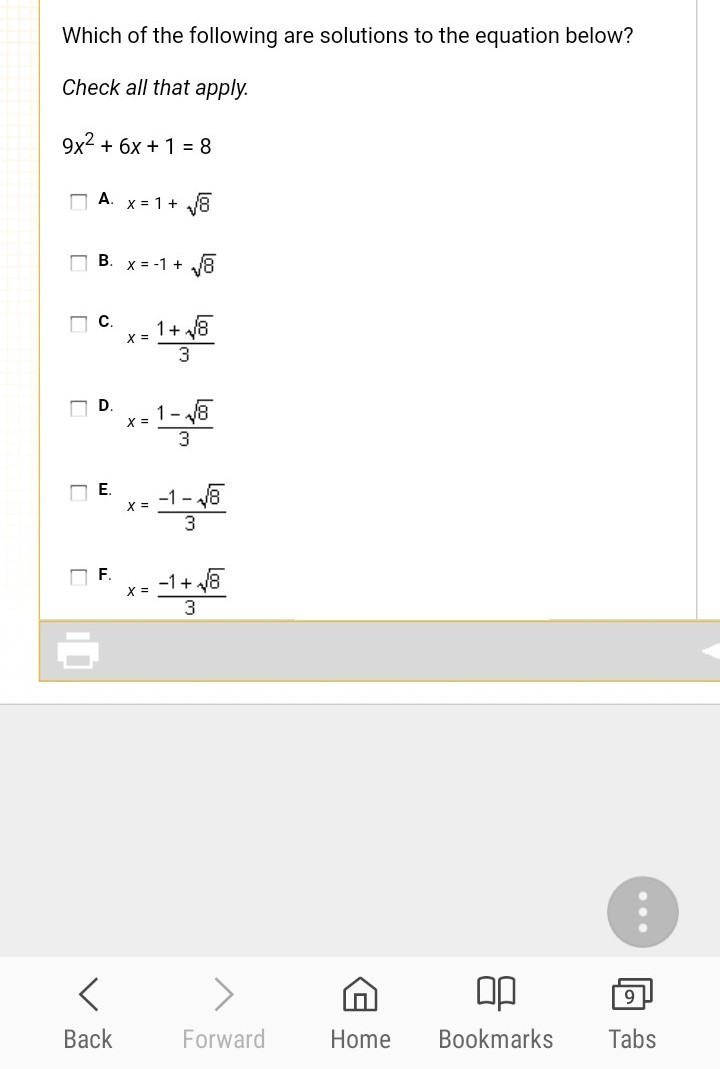Check answer option A
Screen dimensions: 720x1069
[78, 202]
